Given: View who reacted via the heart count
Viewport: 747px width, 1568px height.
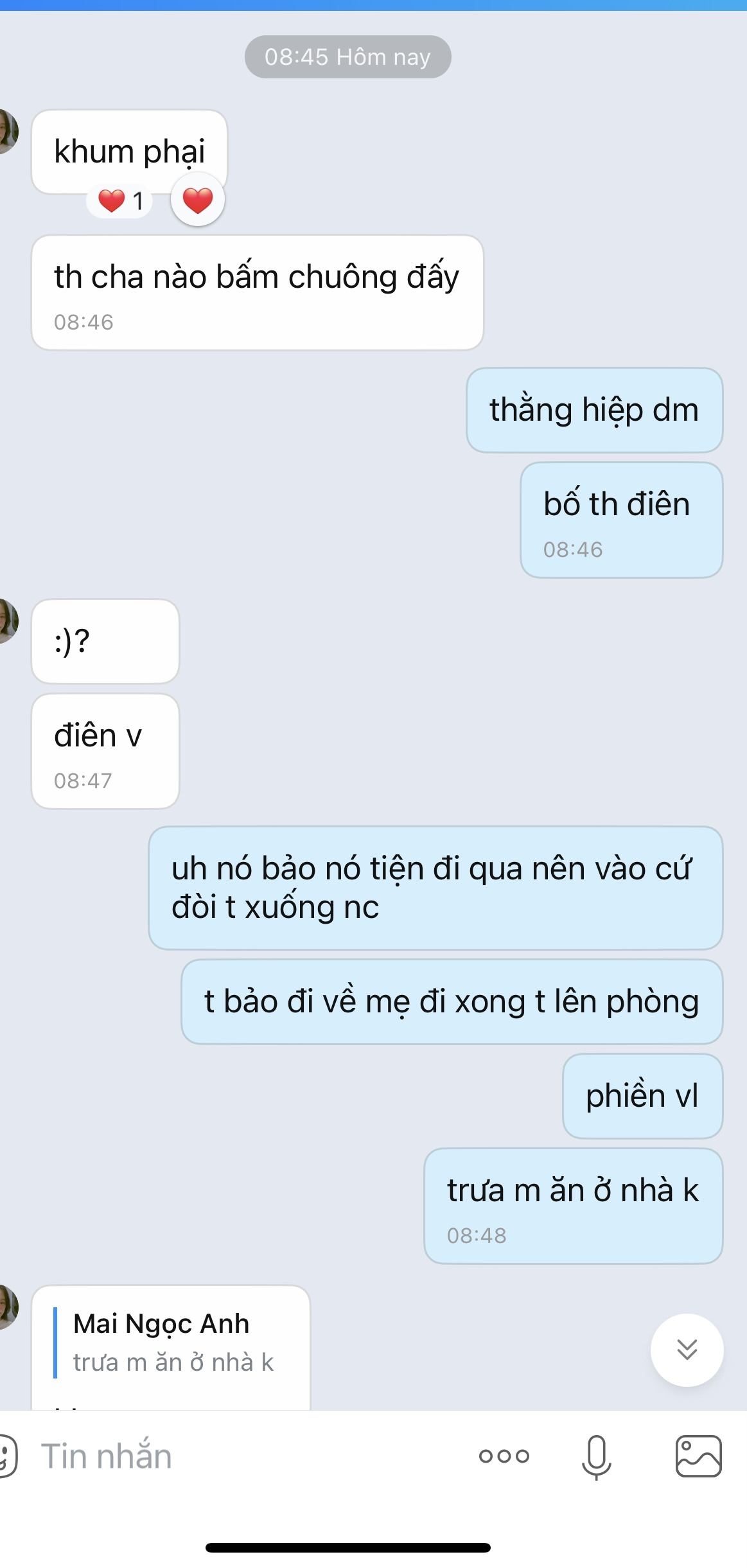Looking at the screenshot, I should pyautogui.click(x=120, y=201).
